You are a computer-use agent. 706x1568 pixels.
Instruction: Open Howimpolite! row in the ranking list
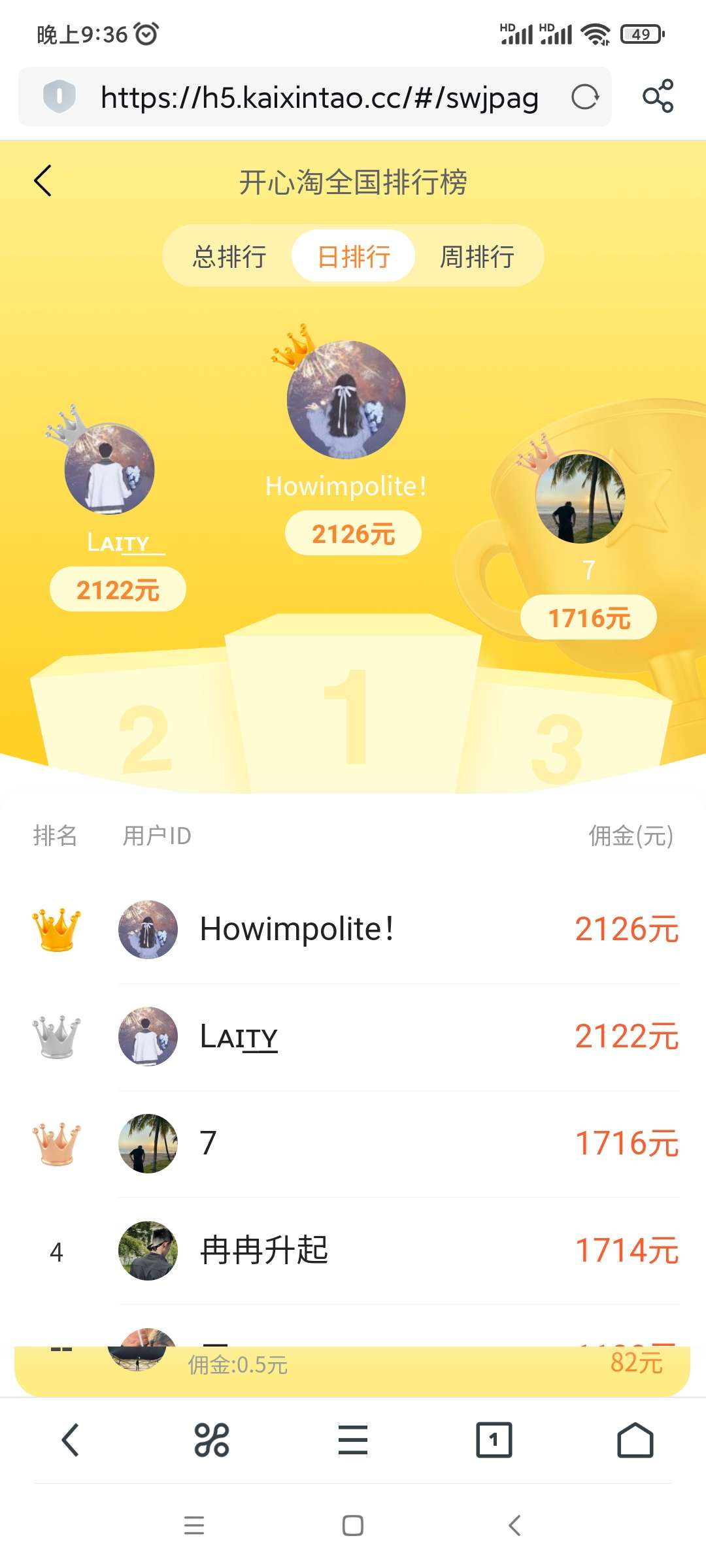coord(353,930)
